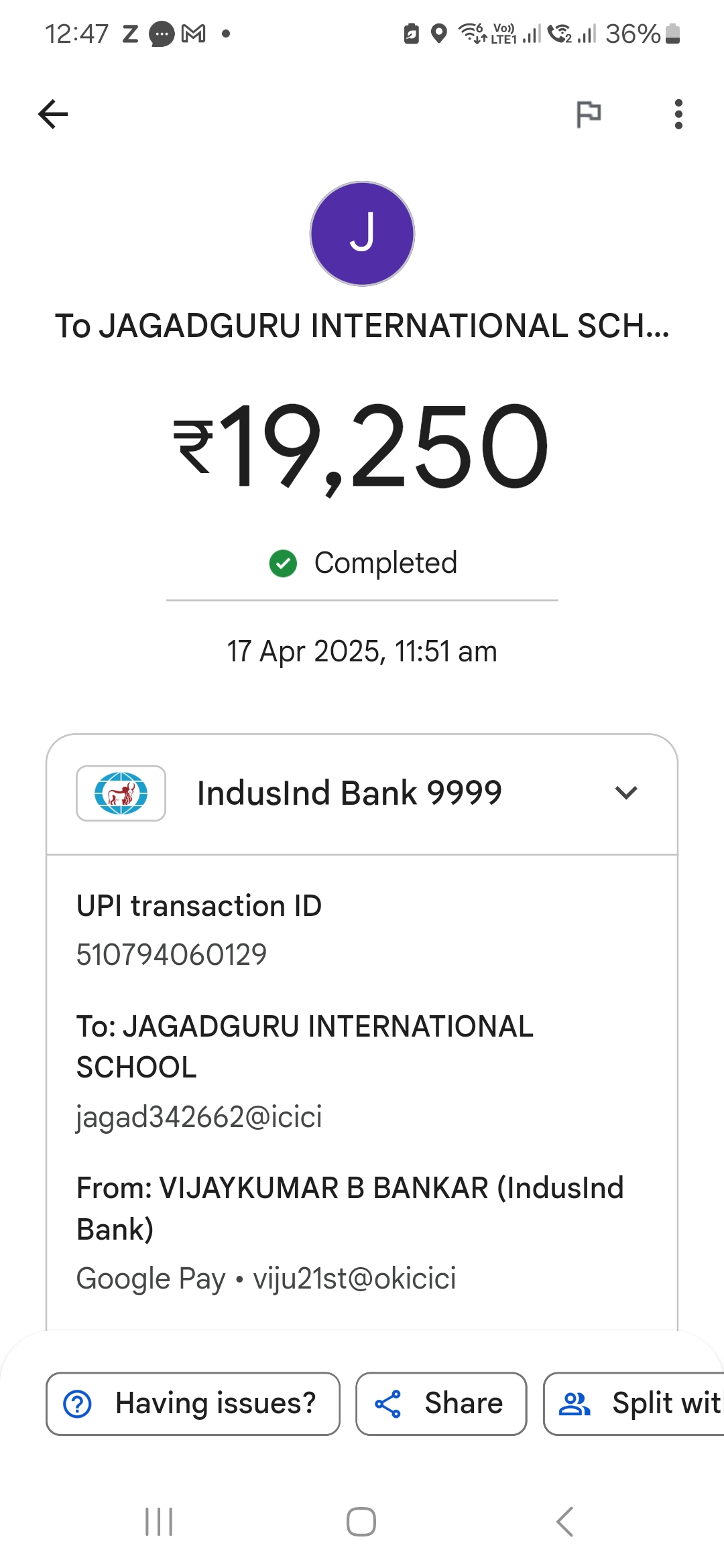Tap the Having issues? button

193,1404
